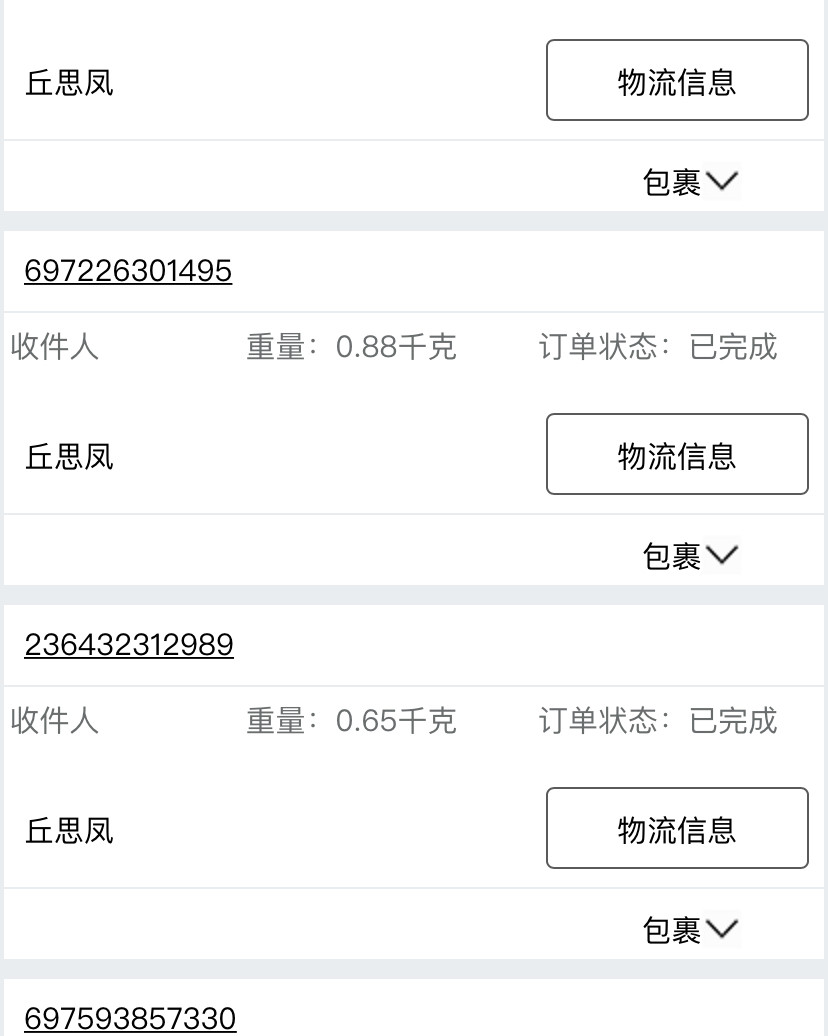Open order number 697593857330

129,1017
